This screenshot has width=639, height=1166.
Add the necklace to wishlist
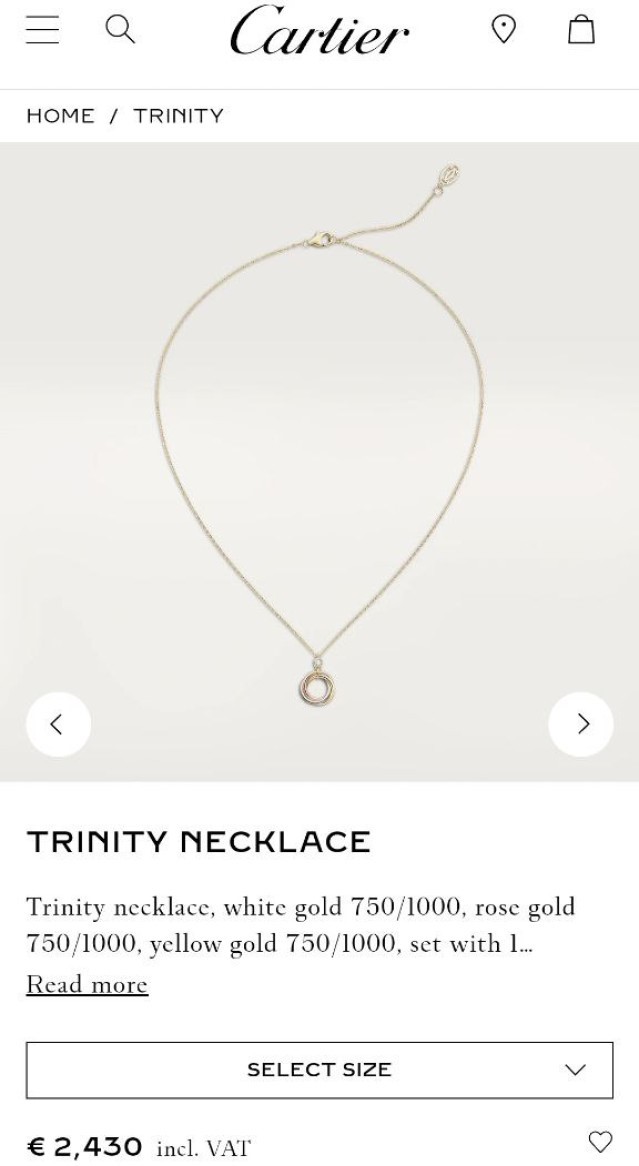(x=600, y=1142)
